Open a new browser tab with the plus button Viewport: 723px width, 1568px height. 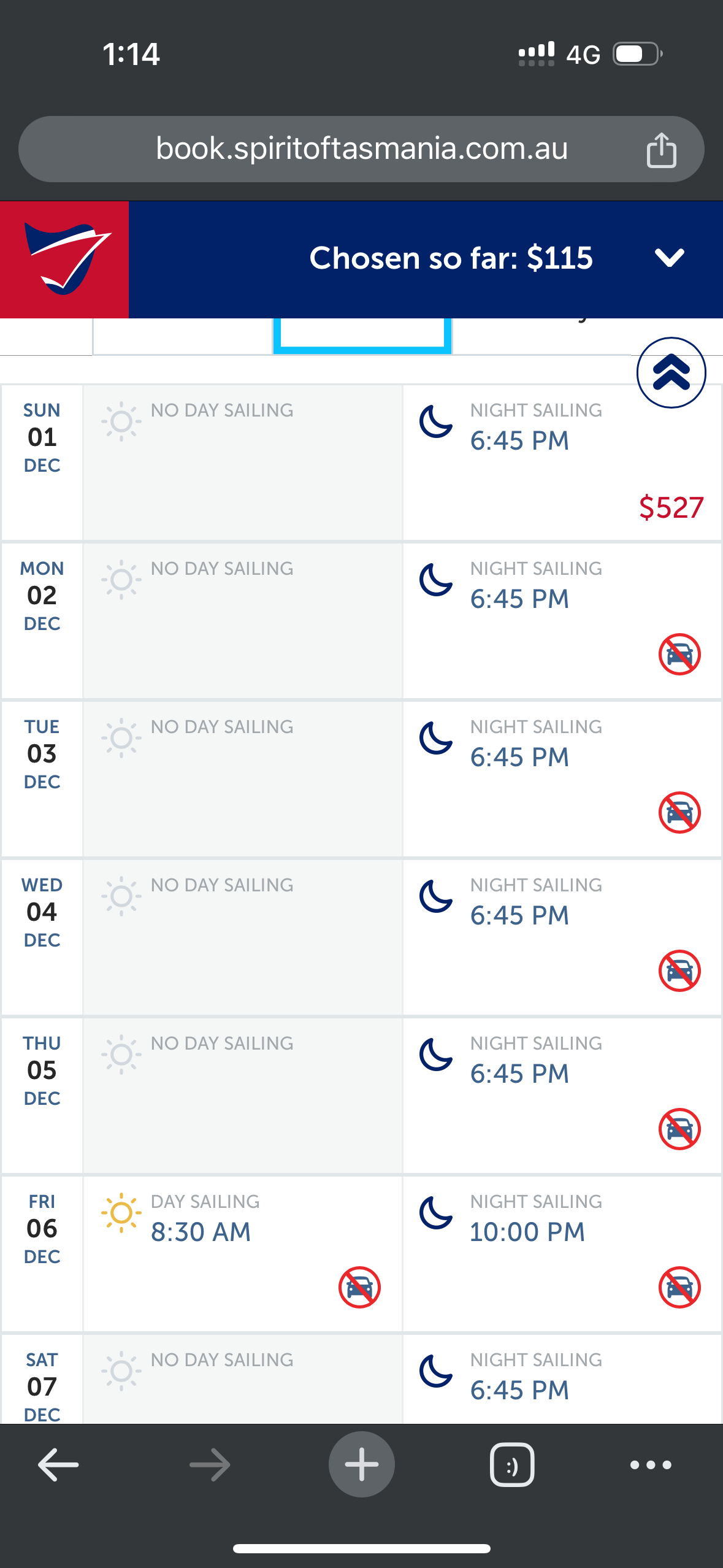point(361,1465)
